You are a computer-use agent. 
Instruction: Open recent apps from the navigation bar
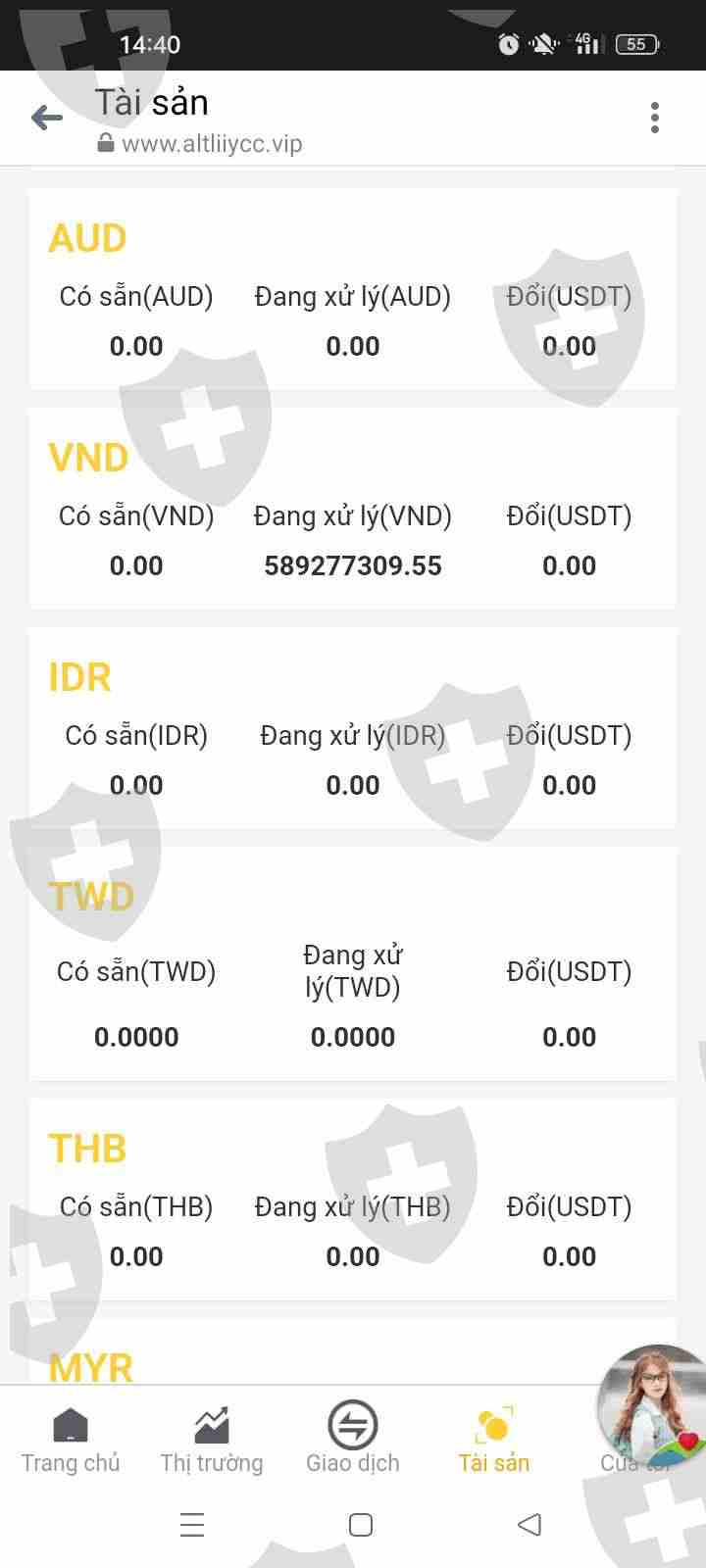coord(192,1525)
